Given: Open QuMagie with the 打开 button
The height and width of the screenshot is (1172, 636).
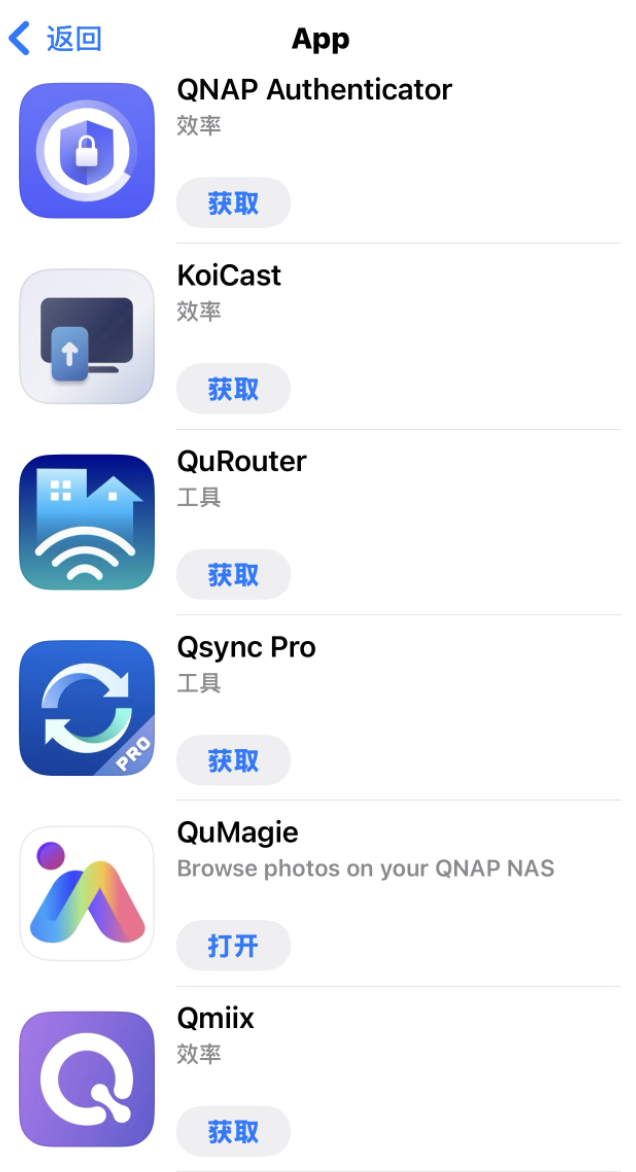Looking at the screenshot, I should (233, 946).
